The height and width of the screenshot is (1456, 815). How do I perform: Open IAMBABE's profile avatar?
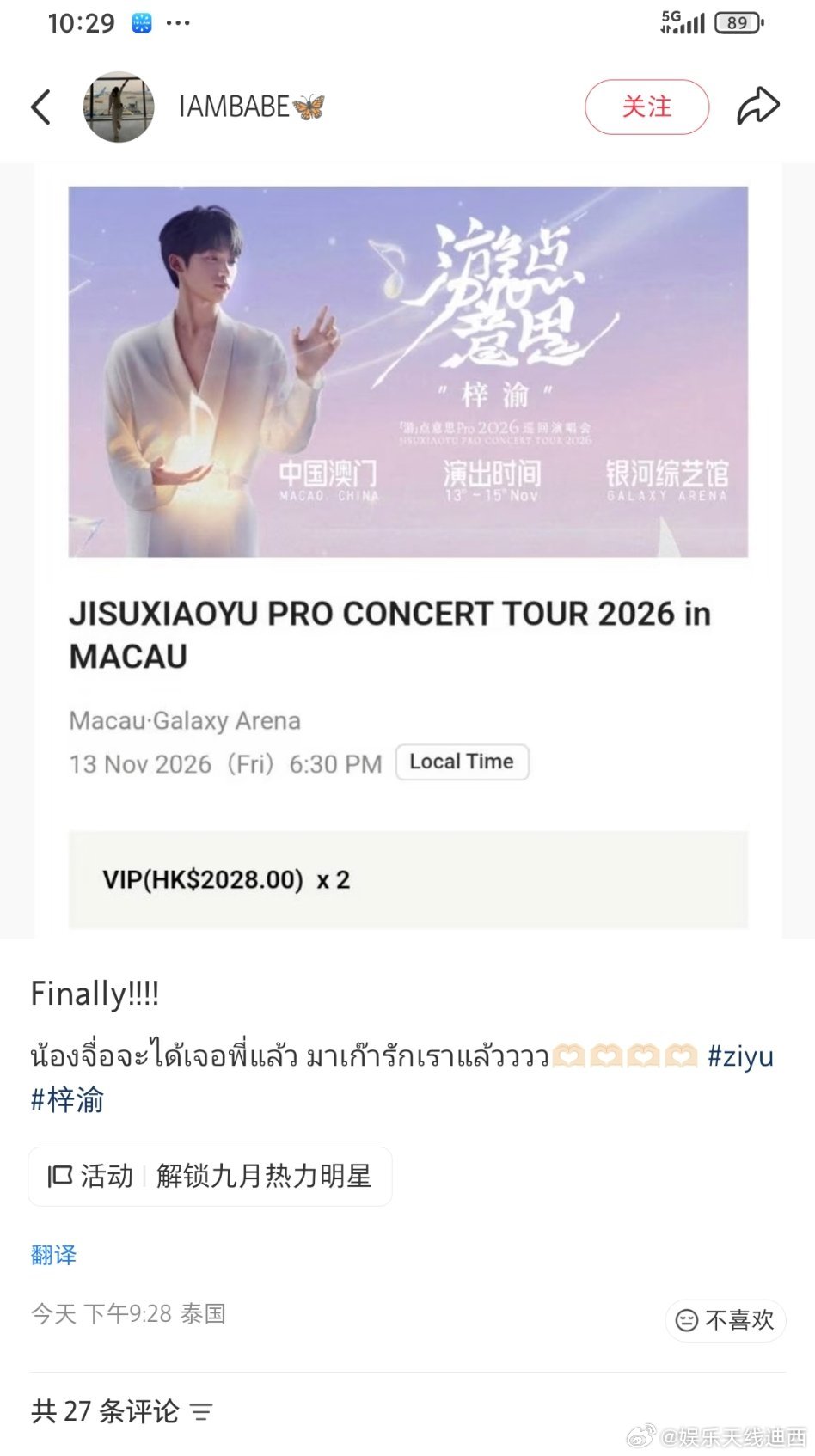[119, 107]
